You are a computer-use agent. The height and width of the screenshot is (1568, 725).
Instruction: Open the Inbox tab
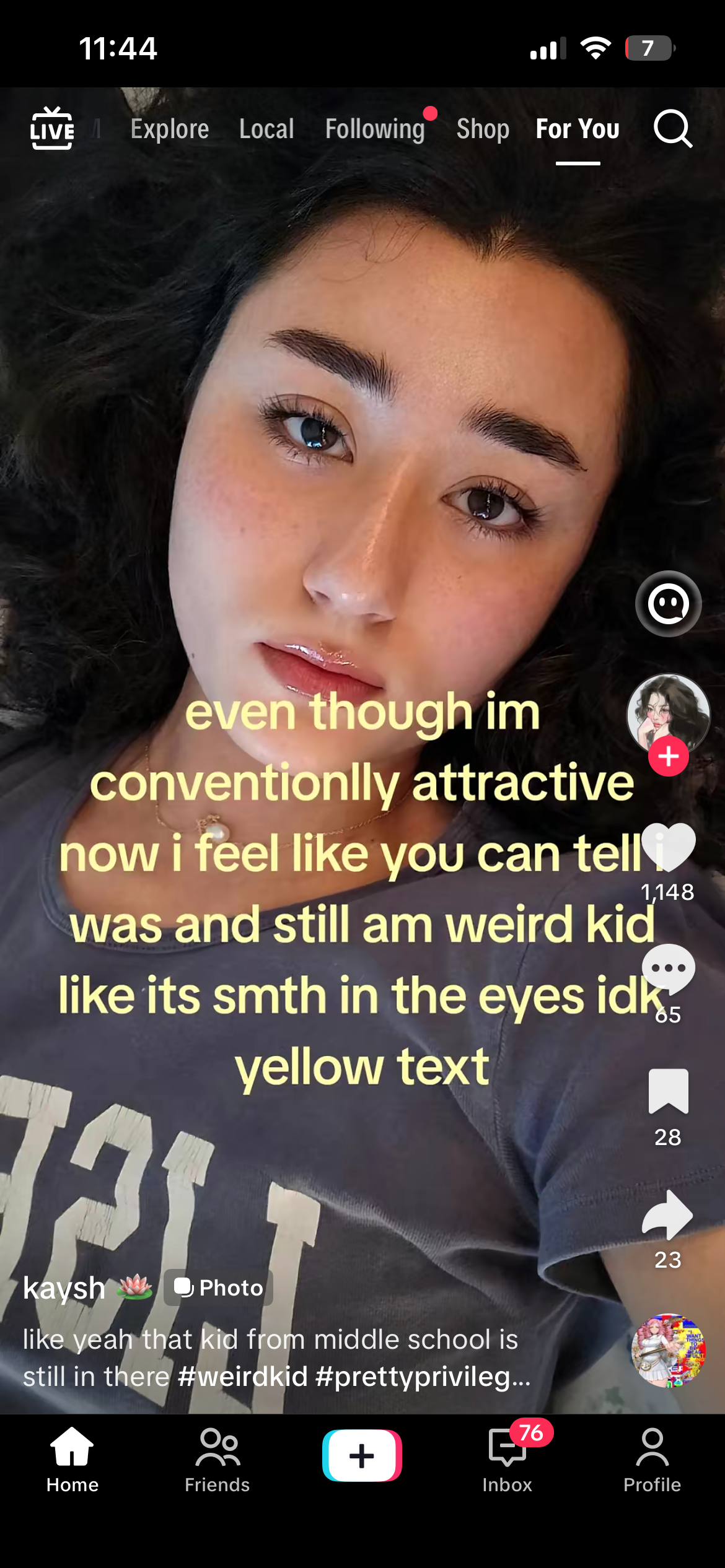tap(507, 1460)
